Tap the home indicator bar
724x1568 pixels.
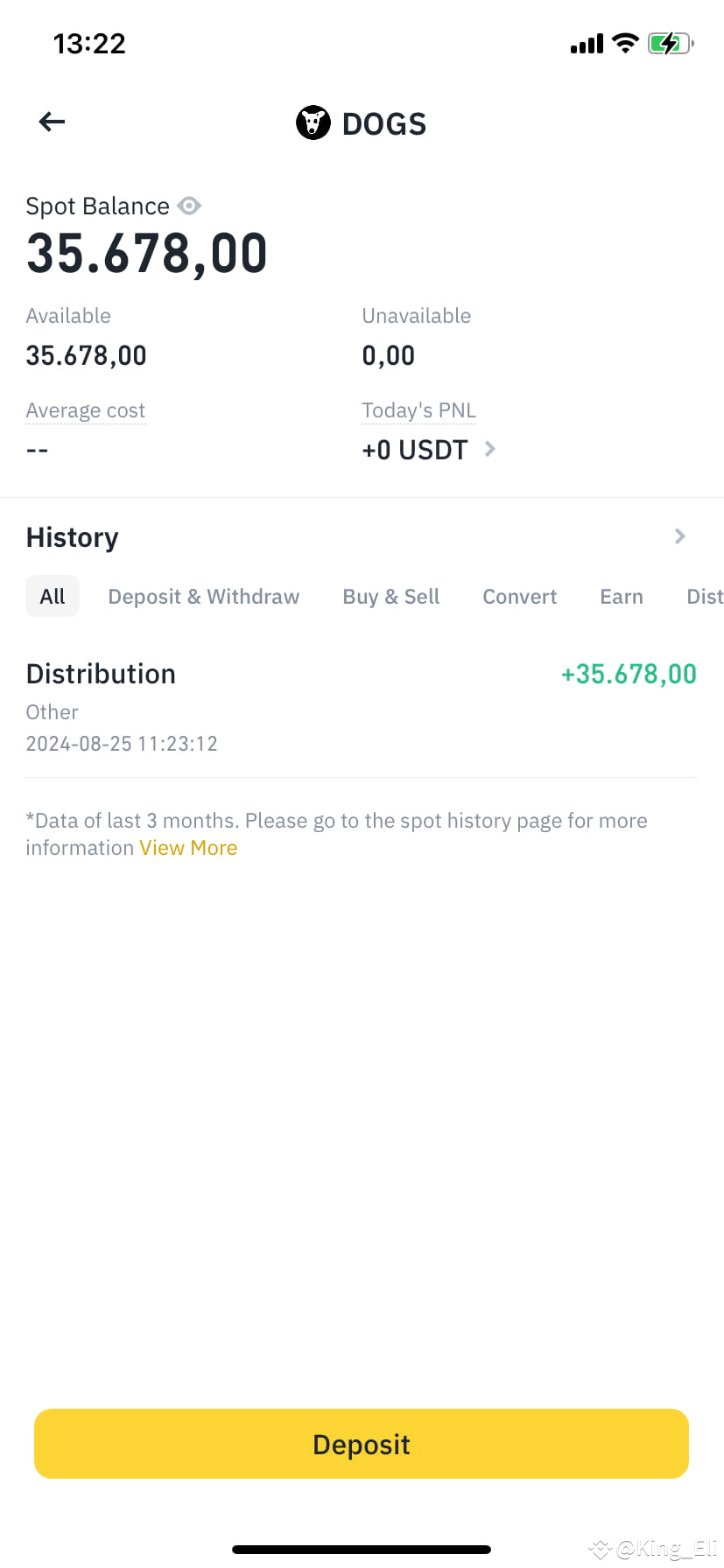(x=362, y=1549)
